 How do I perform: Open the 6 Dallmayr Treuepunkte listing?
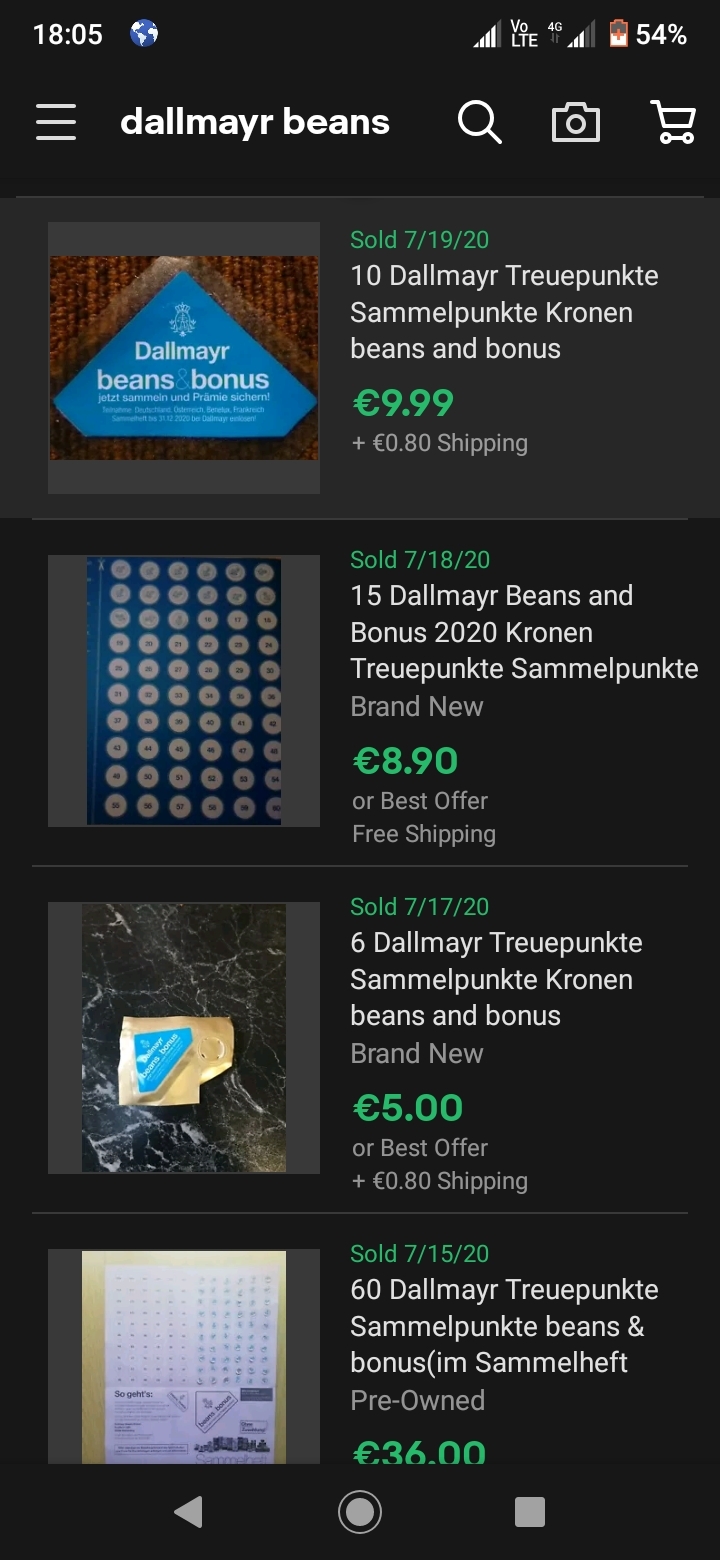click(496, 979)
